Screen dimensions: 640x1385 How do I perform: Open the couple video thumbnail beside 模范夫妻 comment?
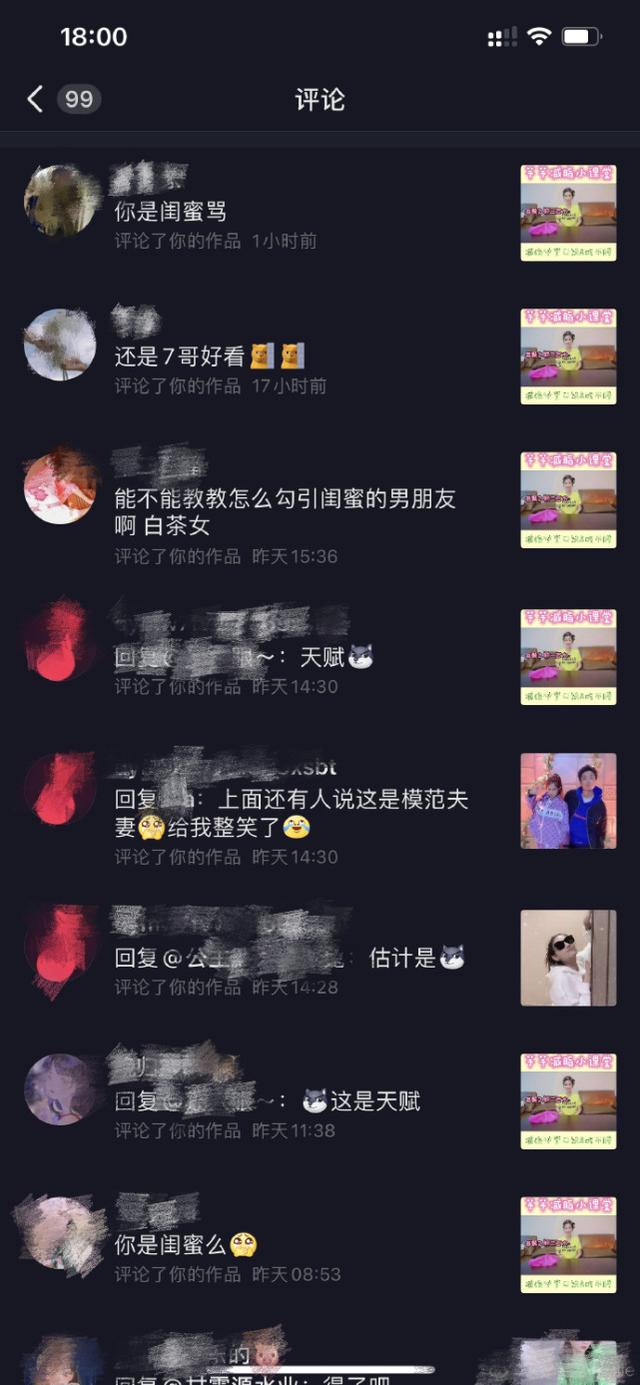click(568, 801)
